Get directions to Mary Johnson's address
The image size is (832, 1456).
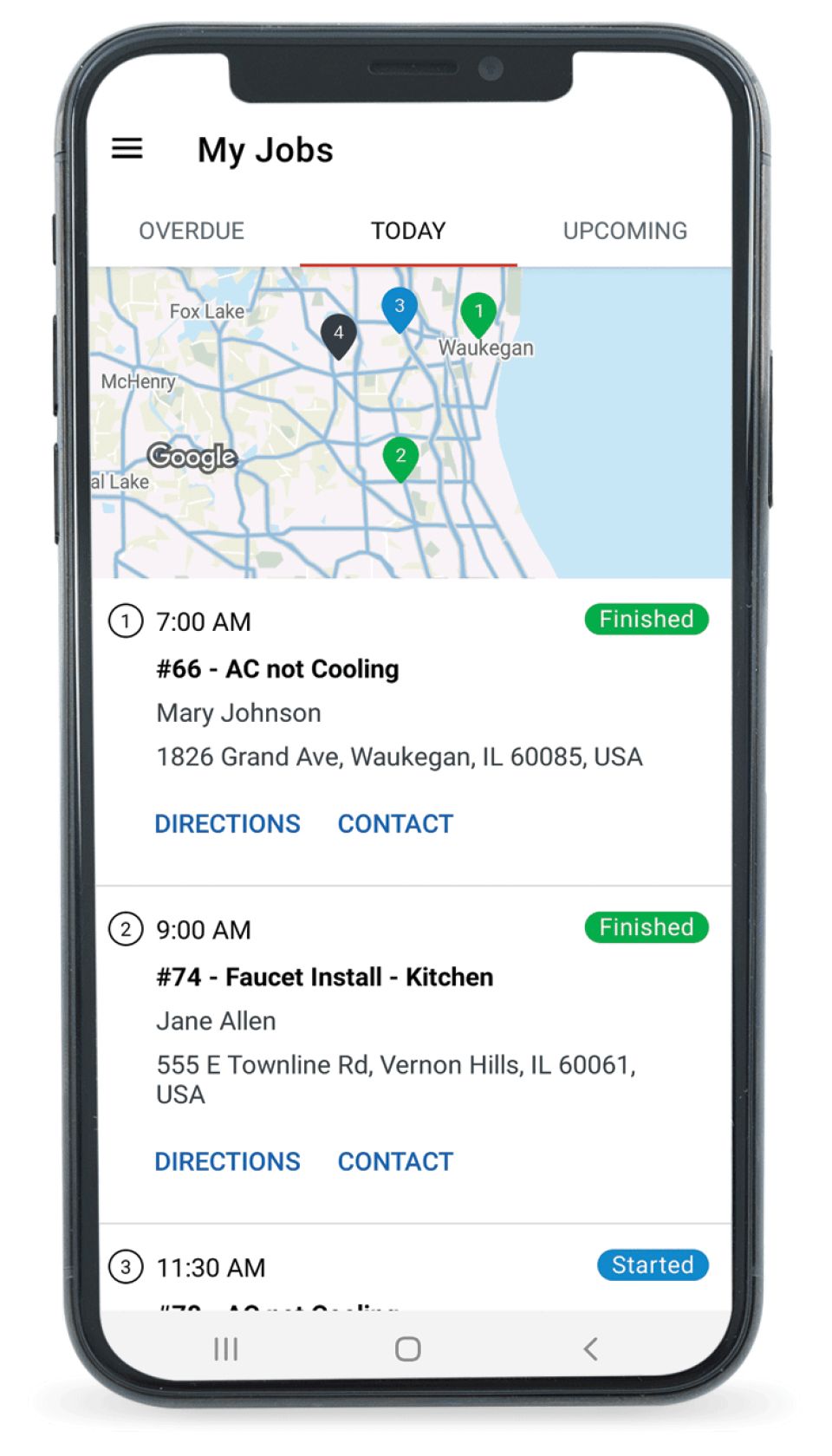227,823
